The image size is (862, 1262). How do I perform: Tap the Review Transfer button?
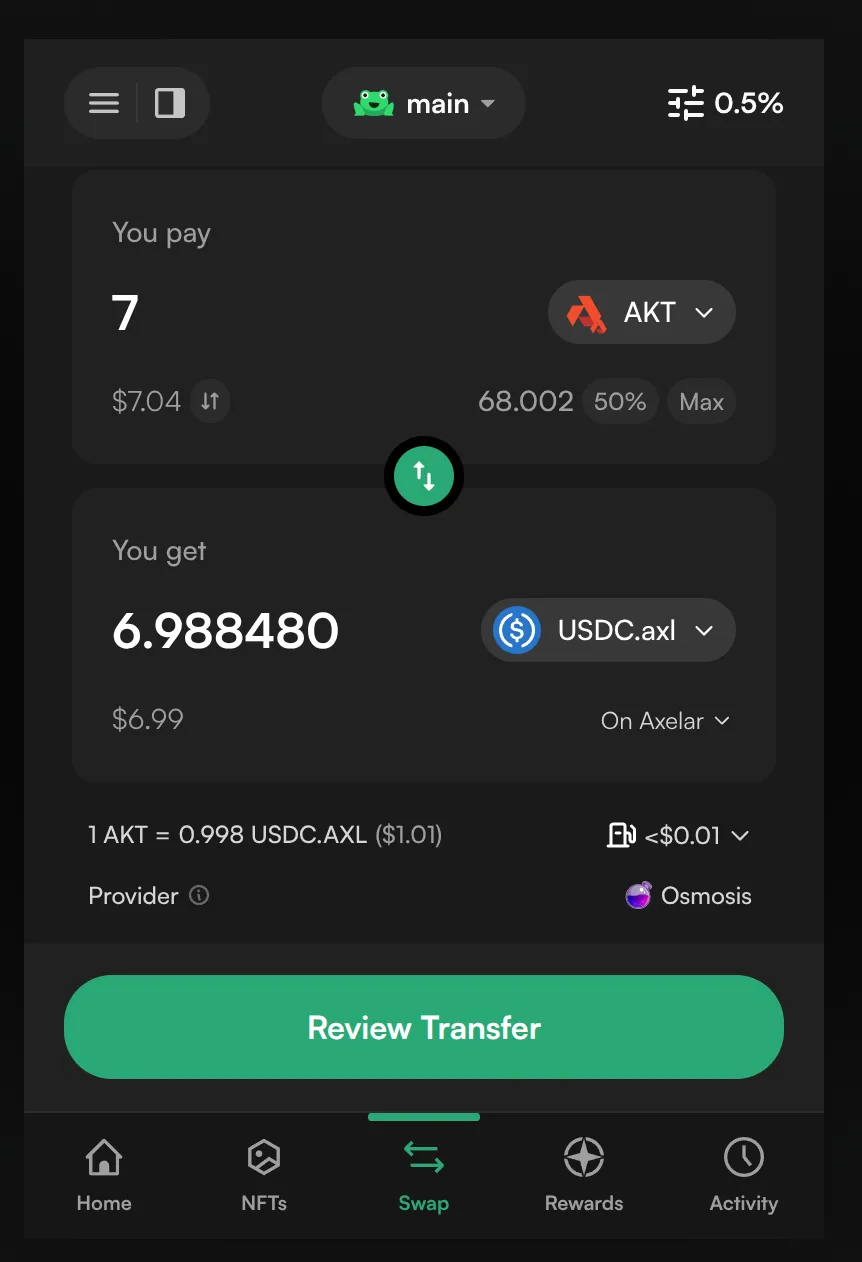(x=424, y=1027)
